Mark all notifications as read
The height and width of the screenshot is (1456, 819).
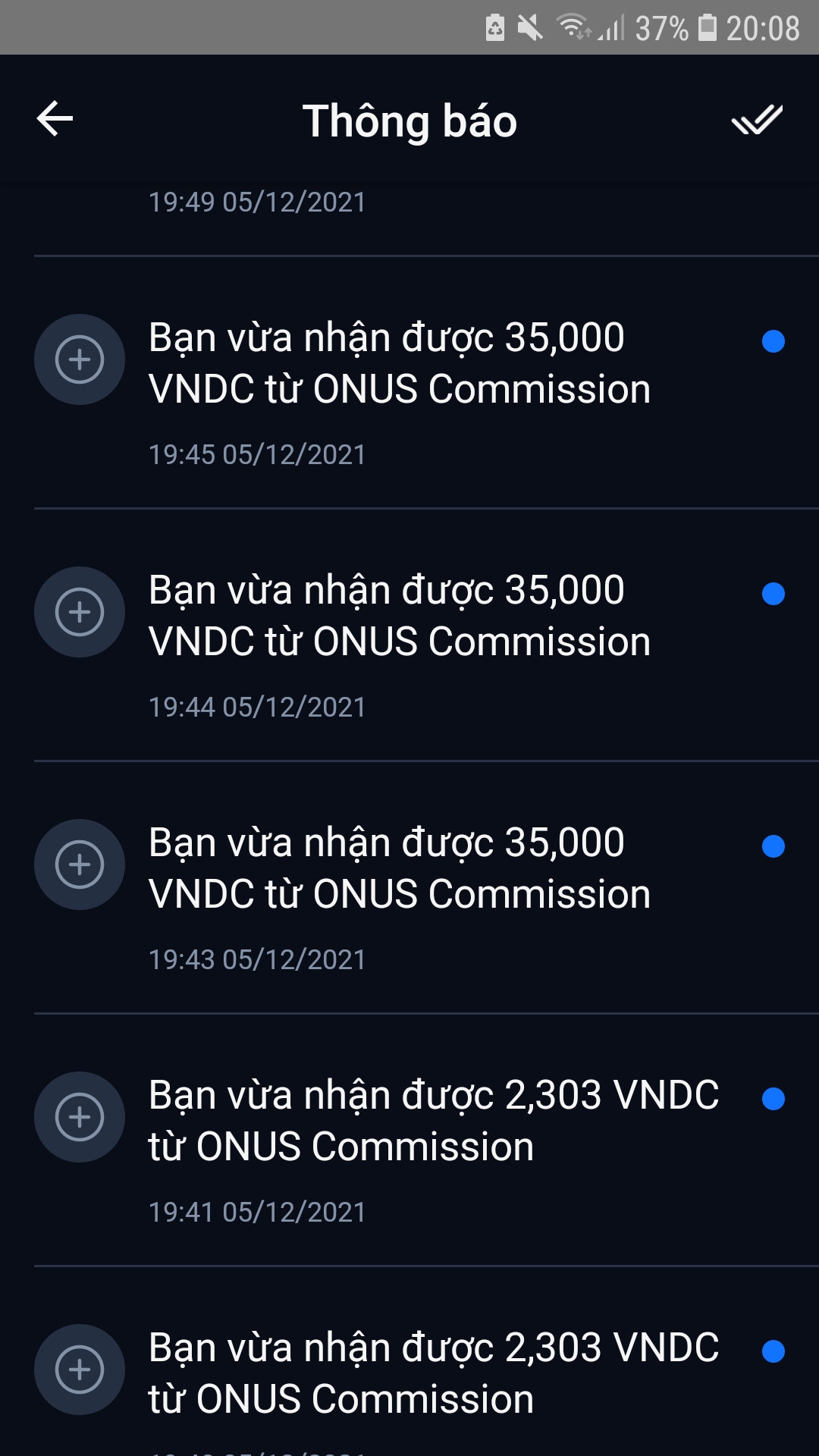pyautogui.click(x=756, y=120)
